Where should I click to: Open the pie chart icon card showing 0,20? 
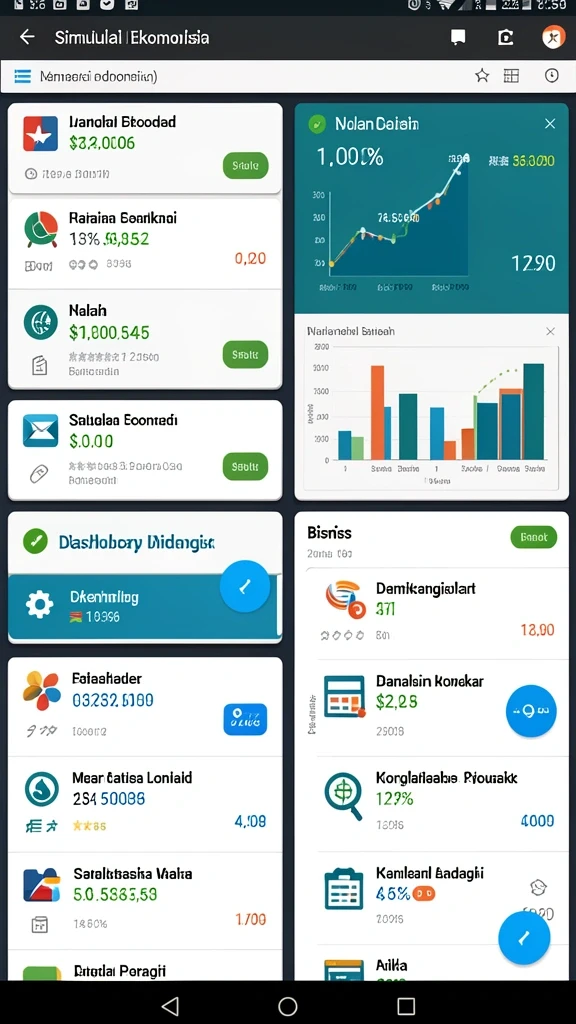tap(145, 243)
